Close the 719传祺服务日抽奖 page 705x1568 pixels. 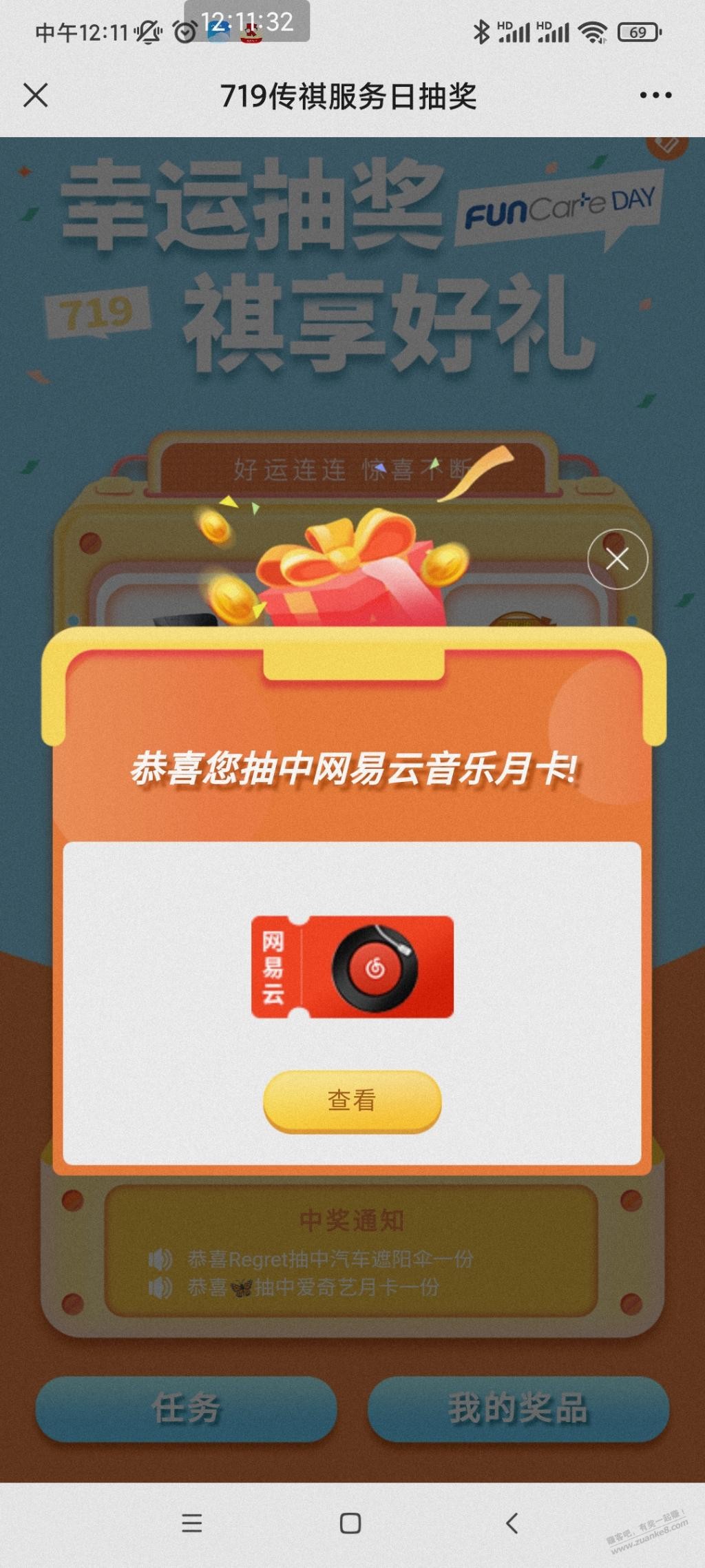(x=36, y=96)
